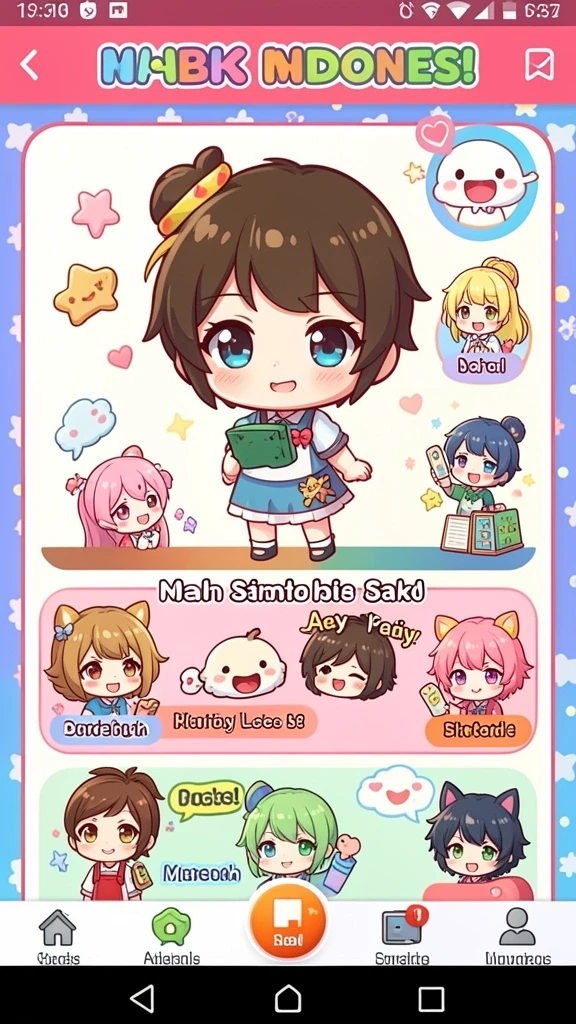Open the white ghost avatar bubble
The image size is (576, 1024).
482,183
